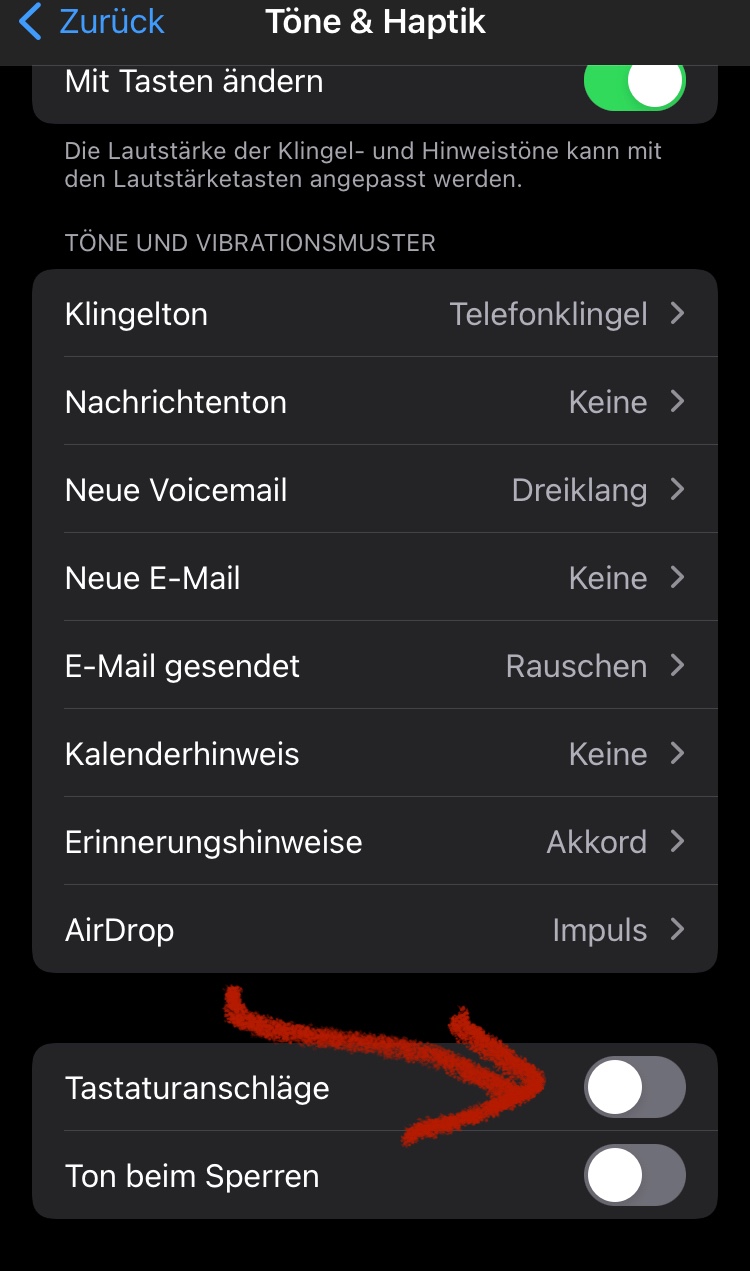Viewport: 750px width, 1271px height.
Task: Go back with the Zurück button
Action: coord(92,22)
